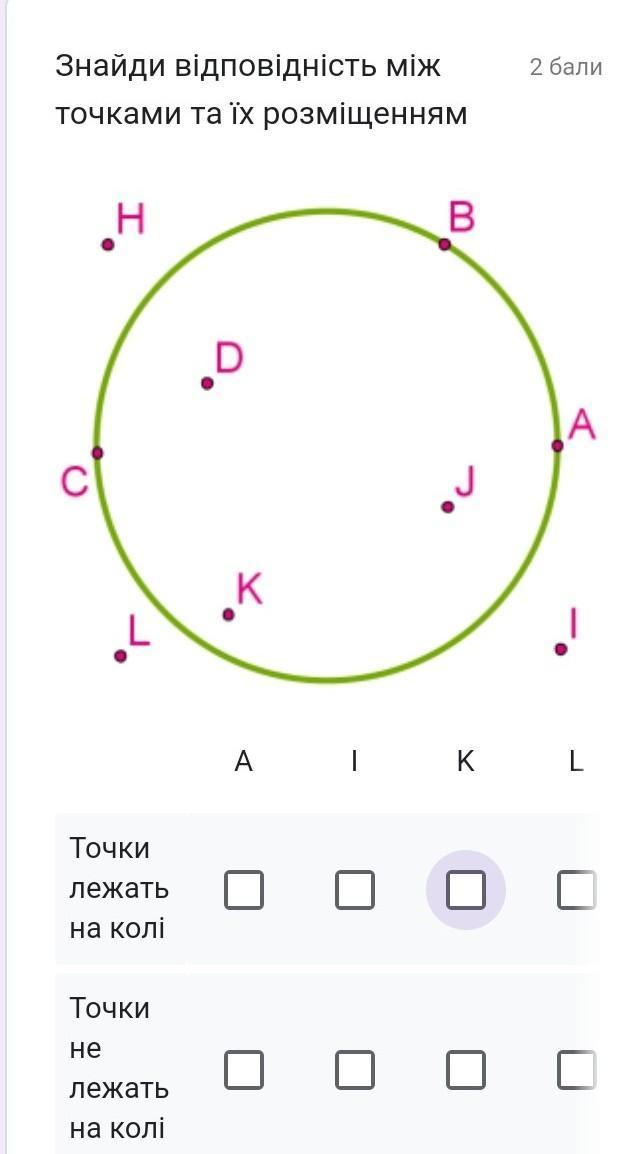Mark column L for 'Точки не лежать на колі'
The height and width of the screenshot is (1154, 622).
tap(576, 1069)
